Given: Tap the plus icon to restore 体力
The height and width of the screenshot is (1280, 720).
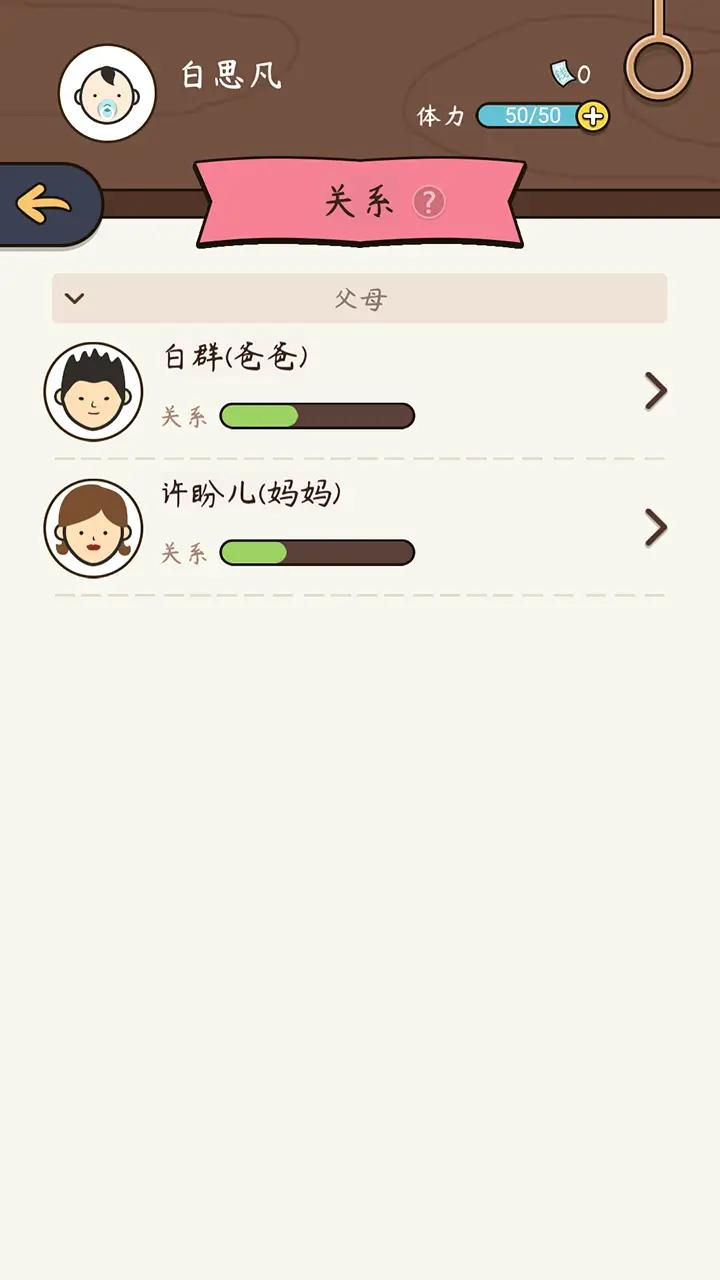Looking at the screenshot, I should (x=592, y=114).
